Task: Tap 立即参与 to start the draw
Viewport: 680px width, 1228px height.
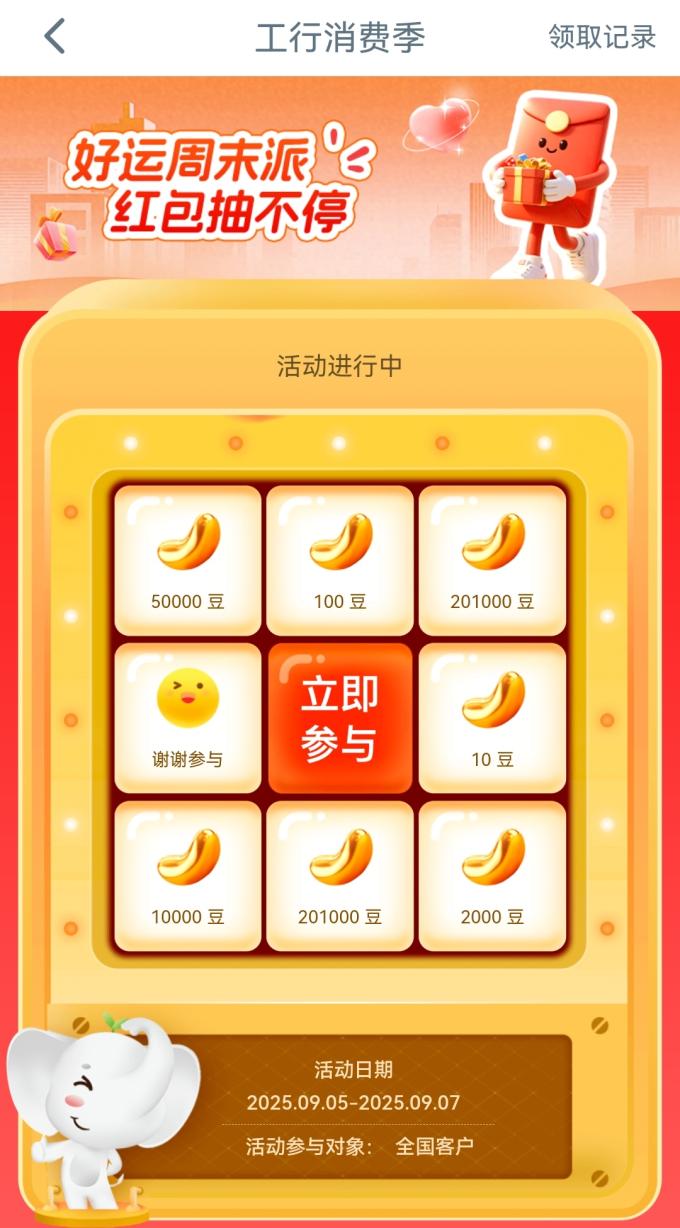Action: [340, 718]
